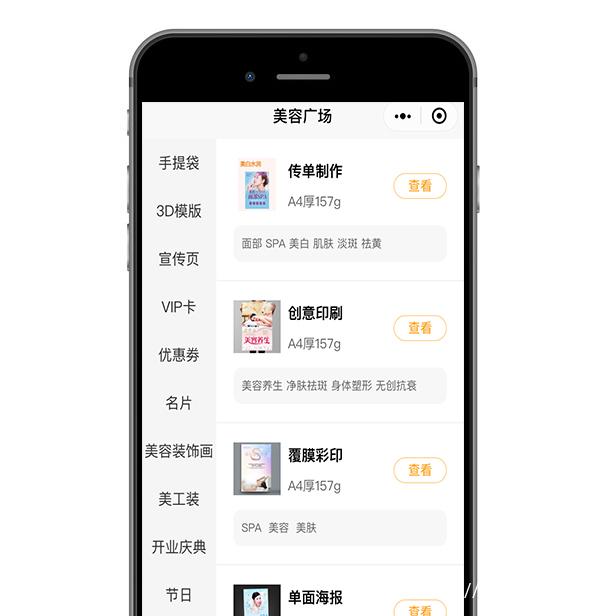
Task: Switch to the 3D模版 category
Action: 179,211
